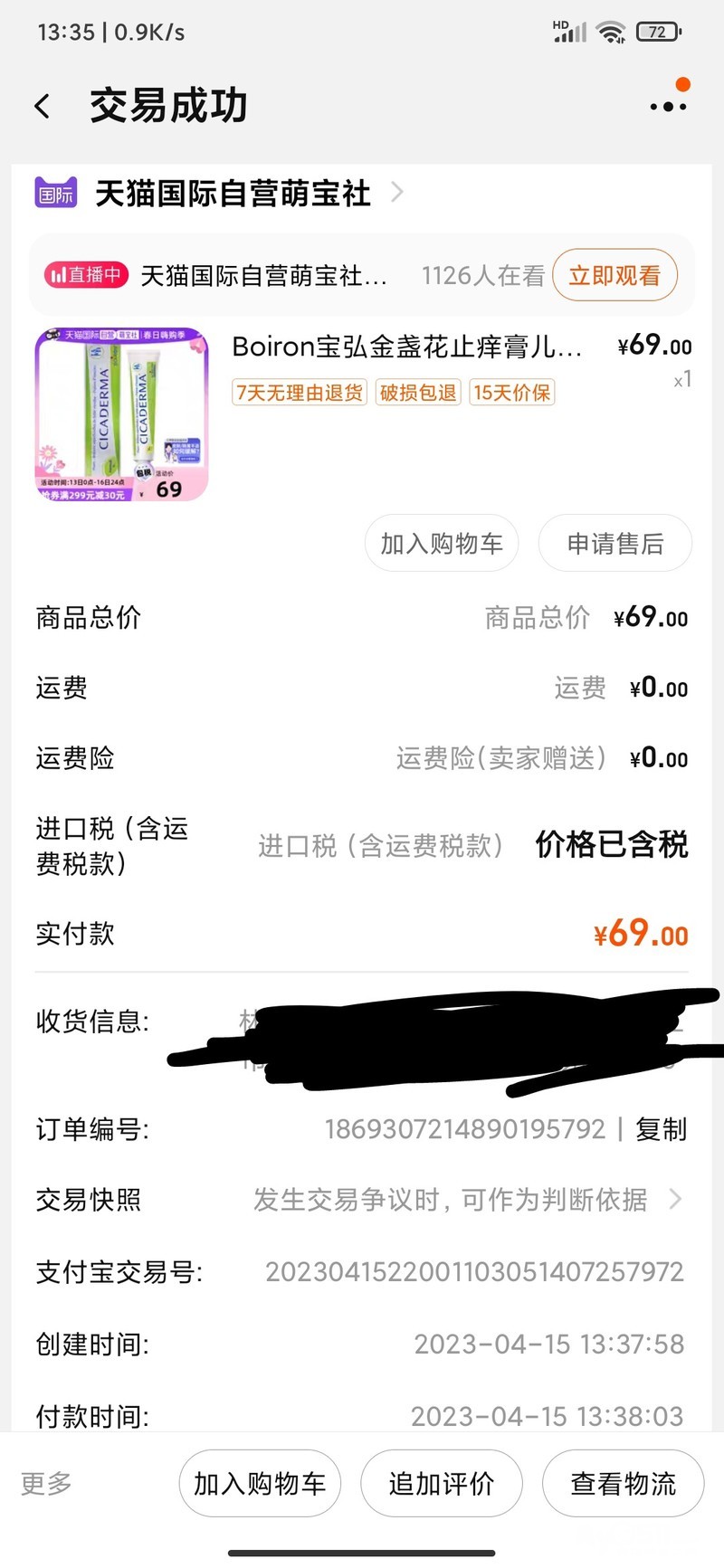Tap 加入购物车 in the bottom bar
The width and height of the screenshot is (724, 1568).
[x=260, y=1484]
